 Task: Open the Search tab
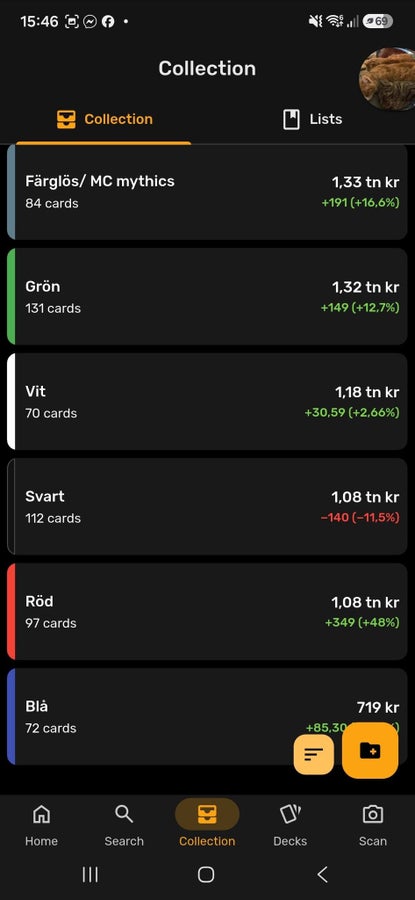coord(124,825)
